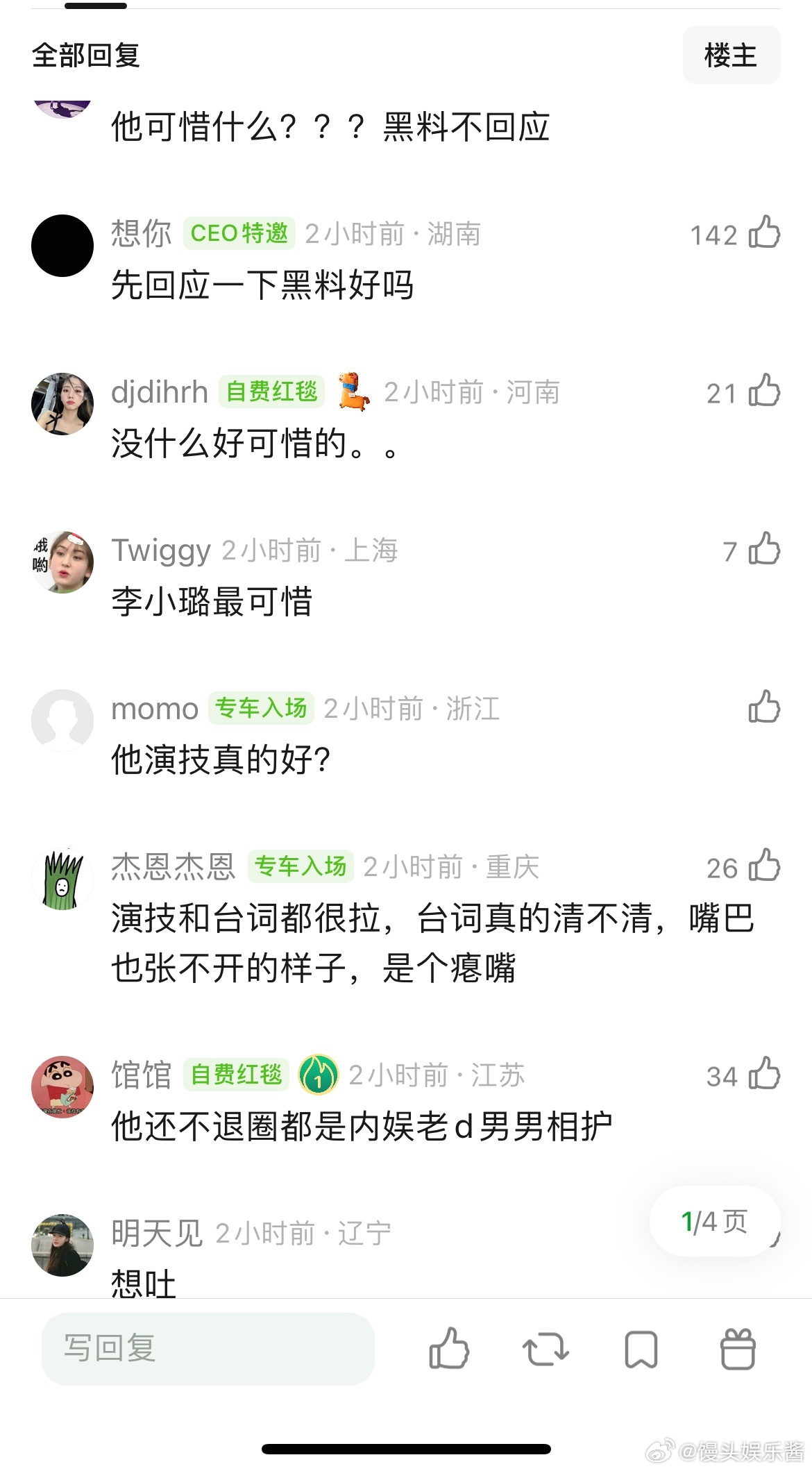812x1471 pixels.
Task: Tap the thumbs-up icon in the bottom toolbar
Action: click(450, 1347)
